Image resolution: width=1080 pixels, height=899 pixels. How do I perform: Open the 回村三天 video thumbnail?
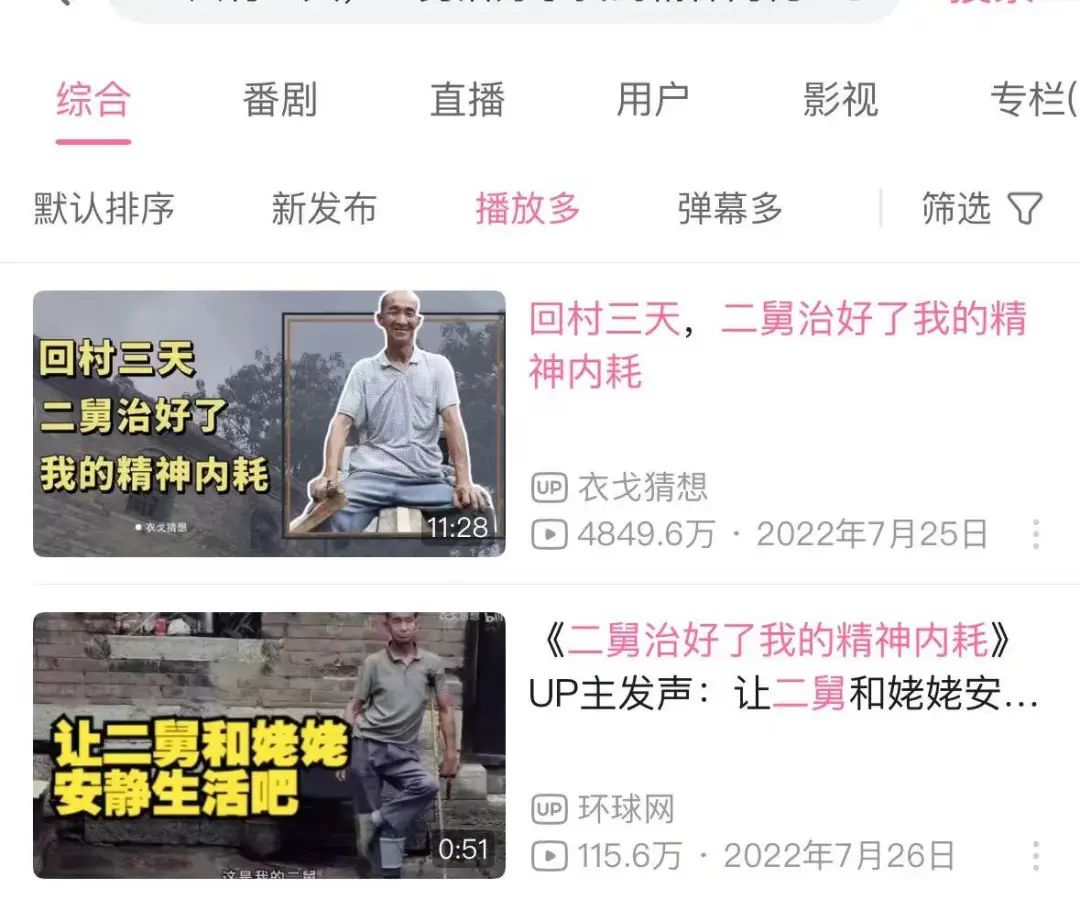click(x=269, y=423)
